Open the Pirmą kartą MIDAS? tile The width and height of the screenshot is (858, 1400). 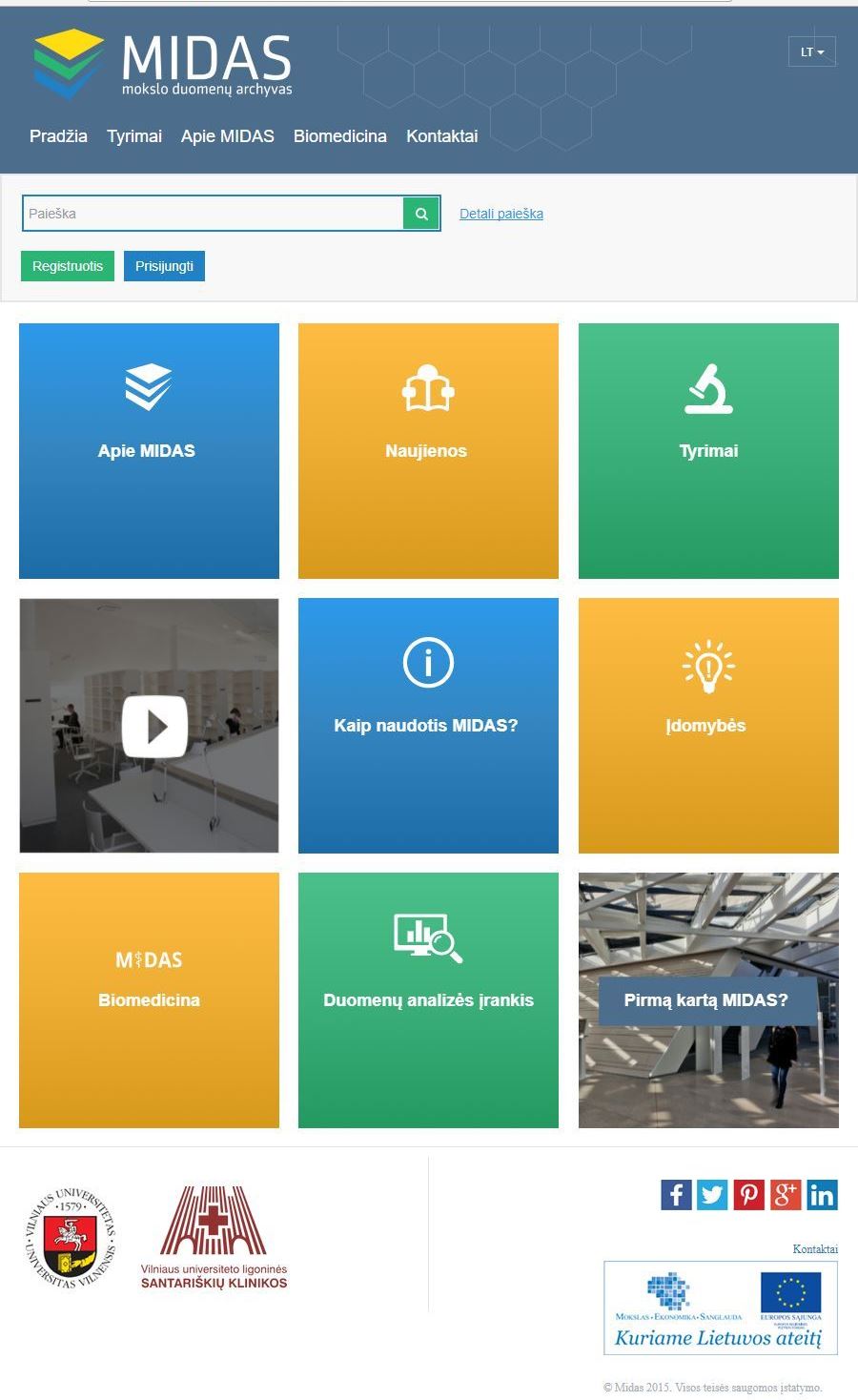pos(706,1000)
